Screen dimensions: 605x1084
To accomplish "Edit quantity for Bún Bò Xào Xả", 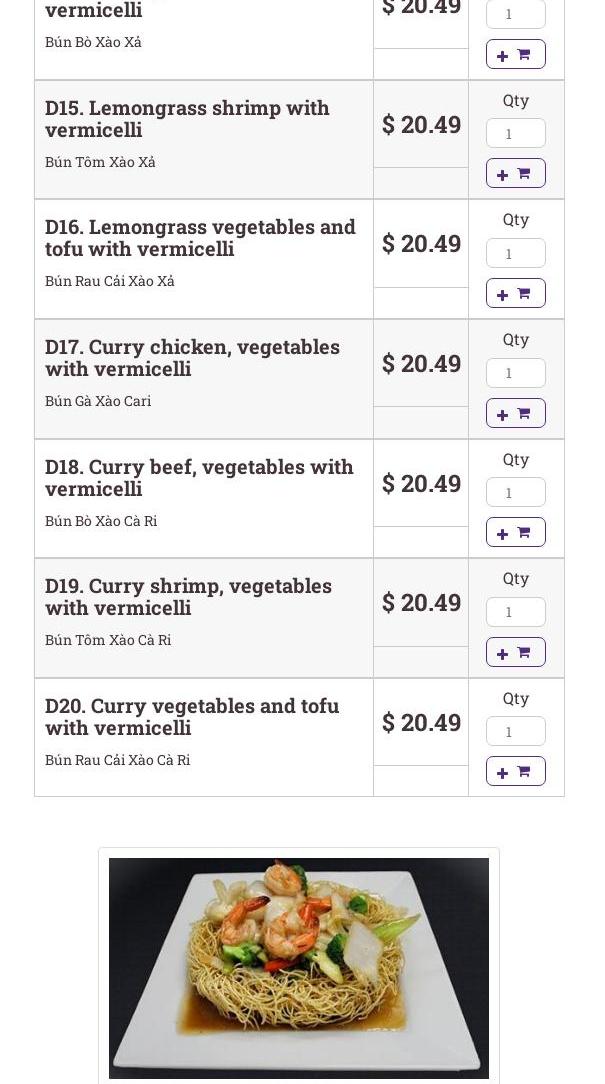I will click(x=515, y=14).
